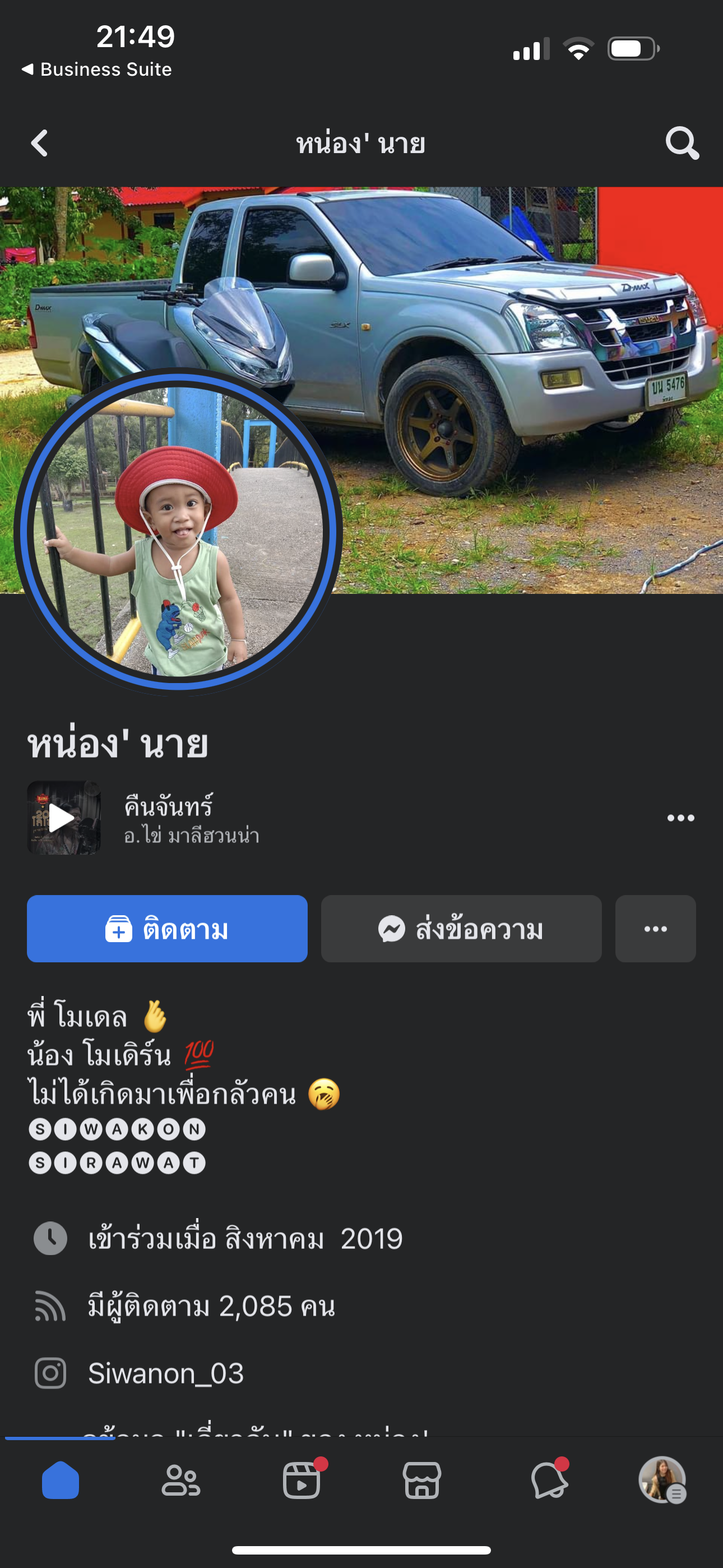Tap ส่งข้อความ to send a message
723x1568 pixels.
(x=461, y=929)
